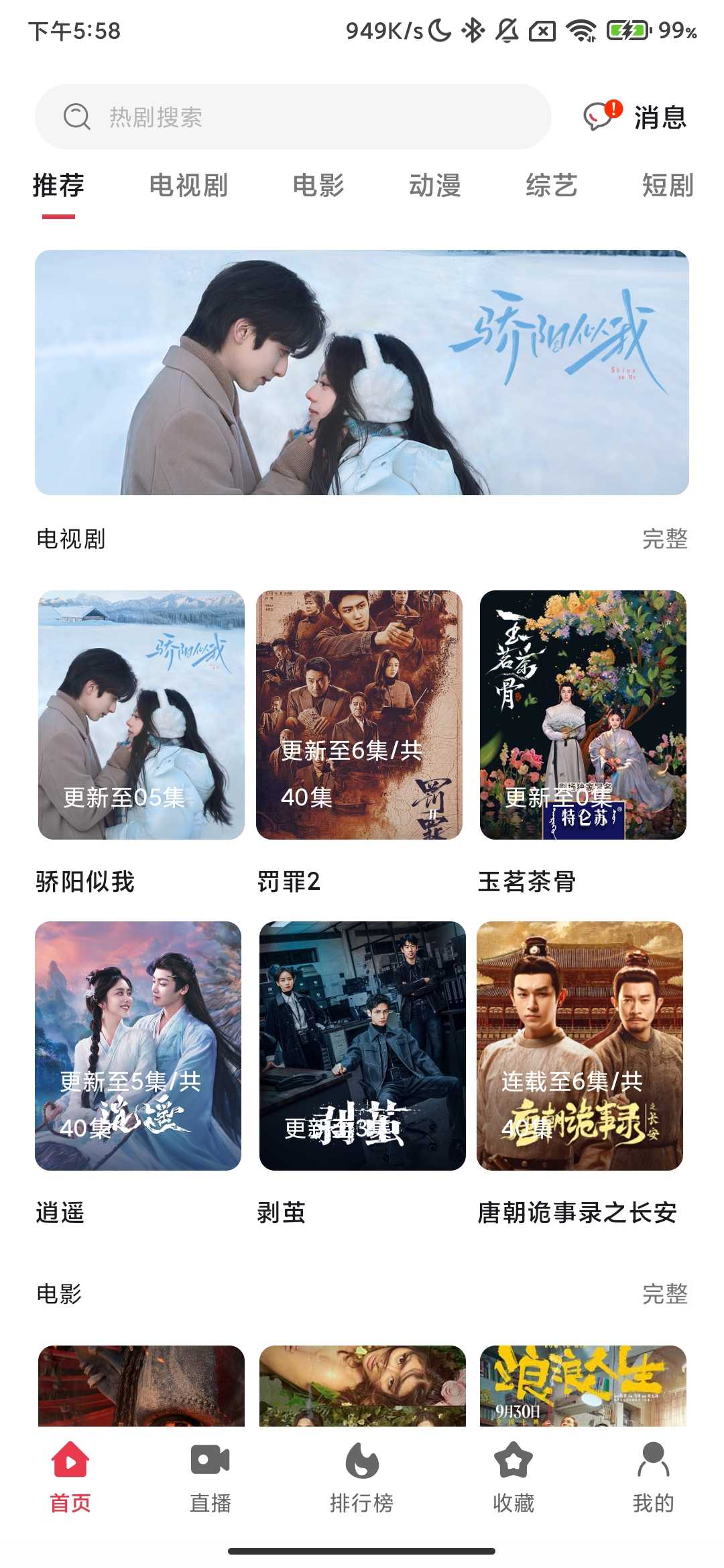Open the drama 逍遥
Viewport: 724px width, 1568px height.
pos(138,1046)
